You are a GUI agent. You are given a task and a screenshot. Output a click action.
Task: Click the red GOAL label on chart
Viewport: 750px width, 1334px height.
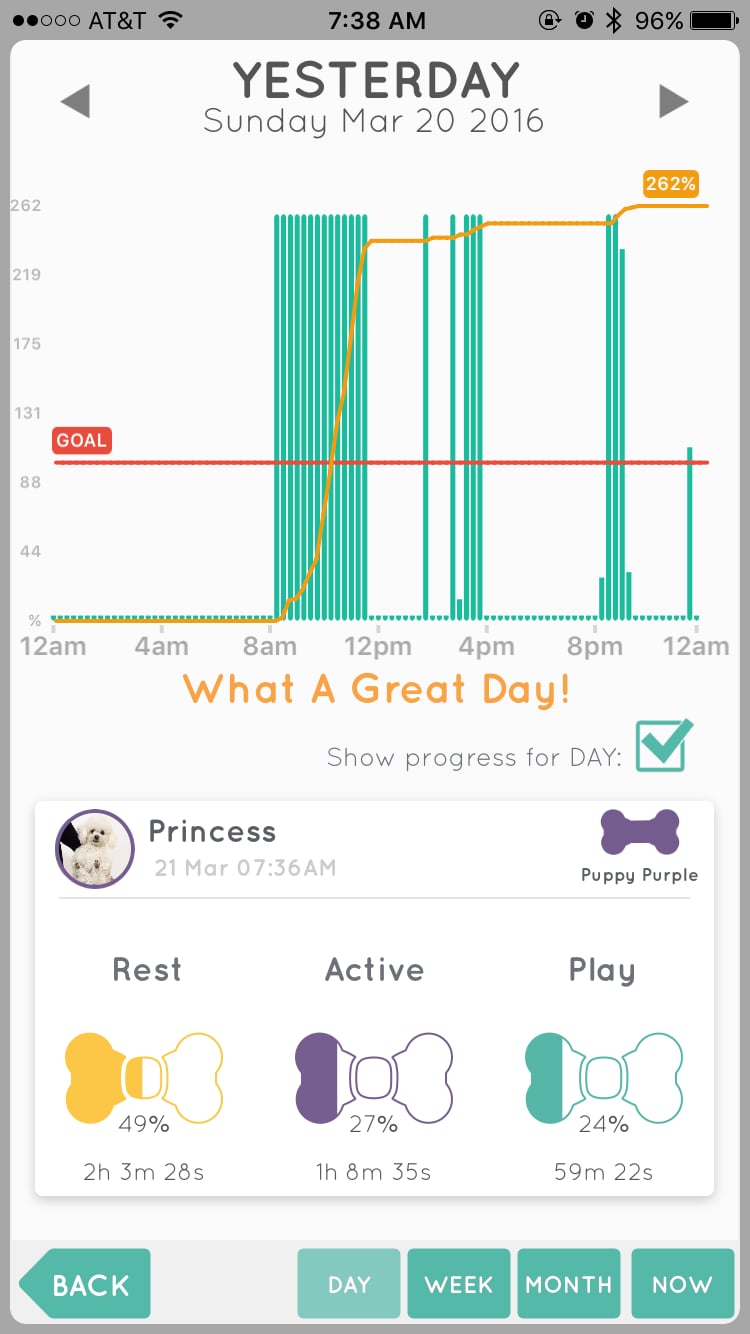81,440
